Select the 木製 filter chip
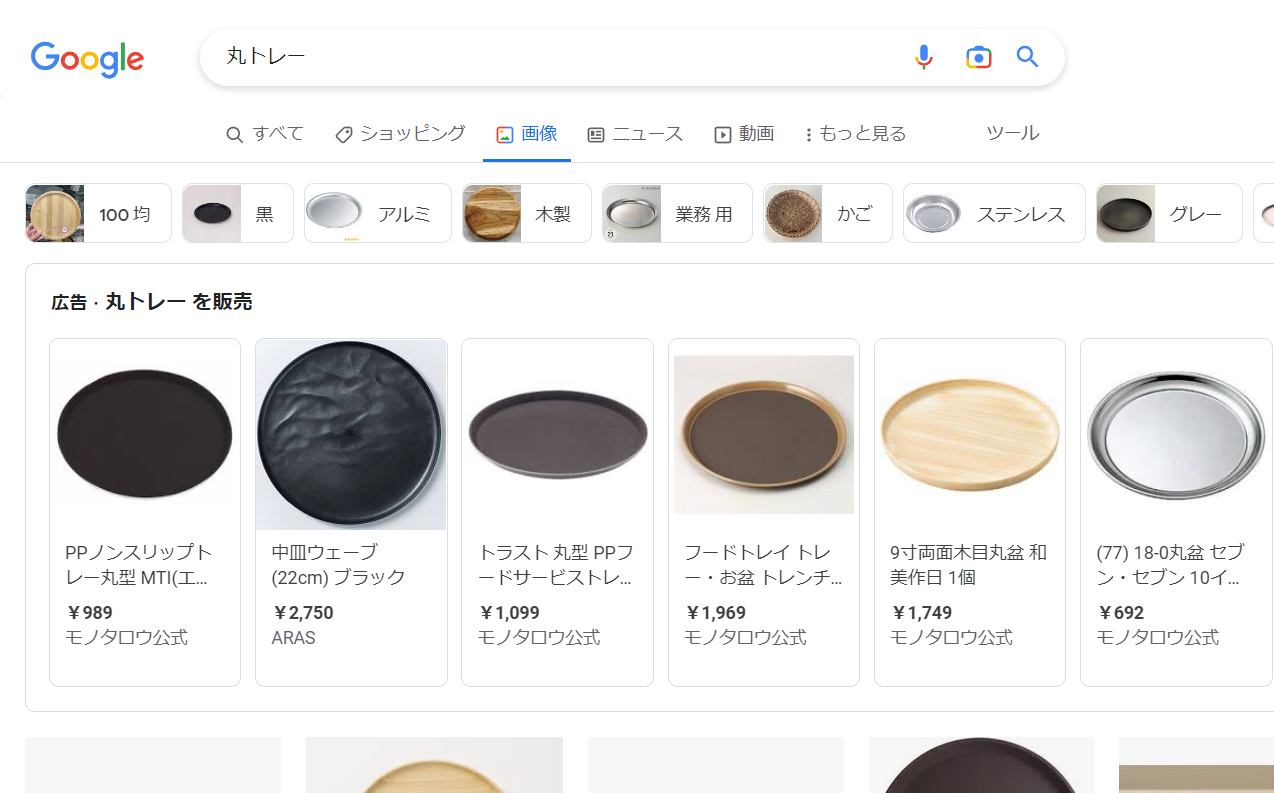Screen dimensions: 1274x793 [x=526, y=213]
